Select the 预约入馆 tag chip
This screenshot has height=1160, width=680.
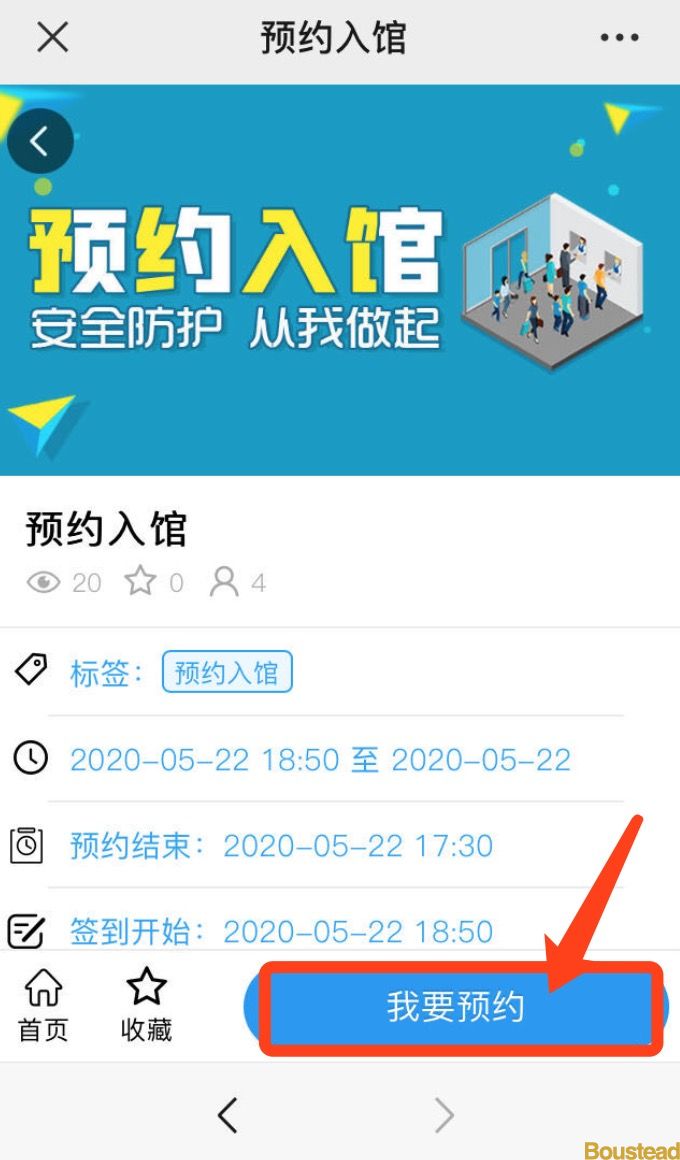[226, 672]
